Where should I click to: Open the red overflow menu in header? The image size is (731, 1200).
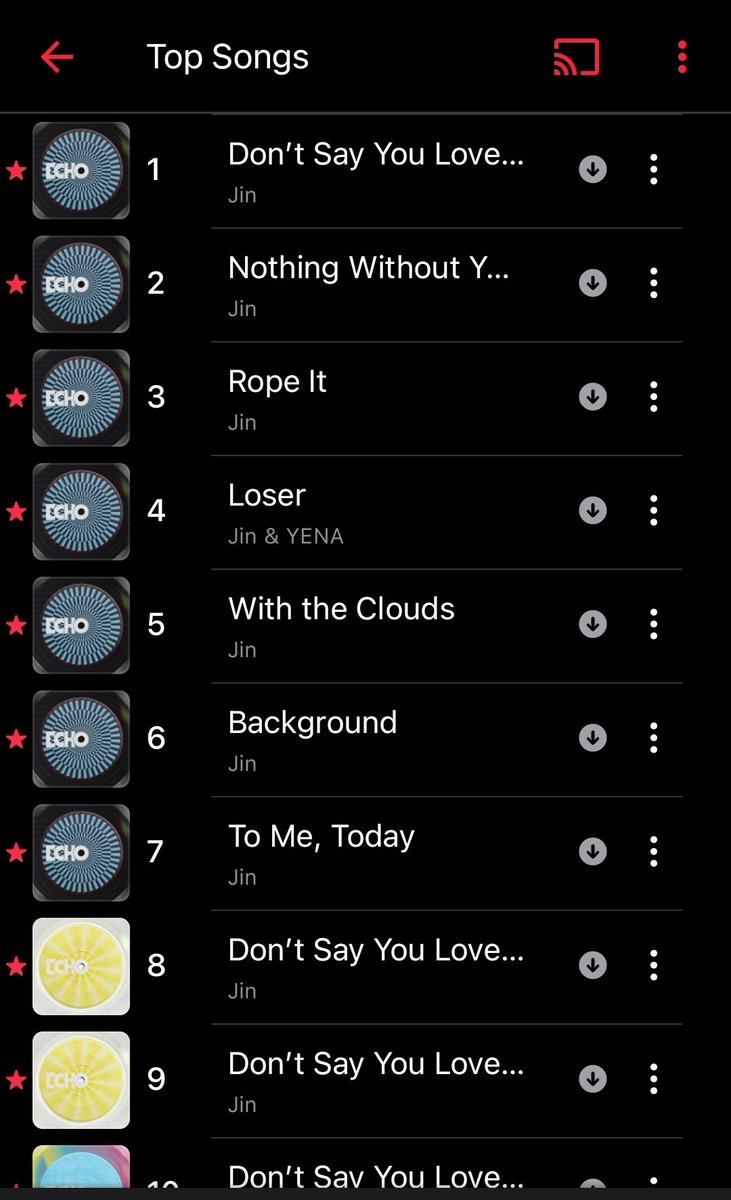[682, 57]
